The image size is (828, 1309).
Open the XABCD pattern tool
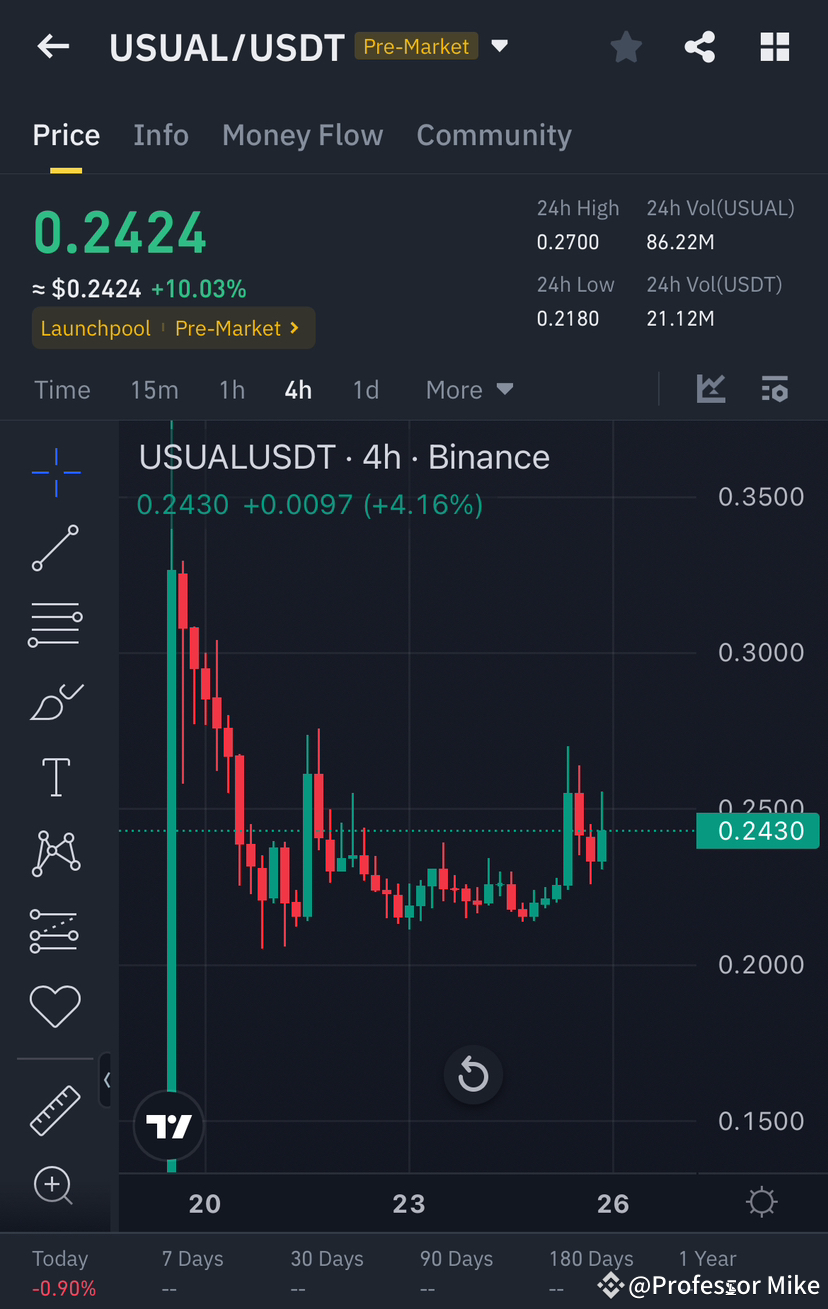pyautogui.click(x=55, y=853)
